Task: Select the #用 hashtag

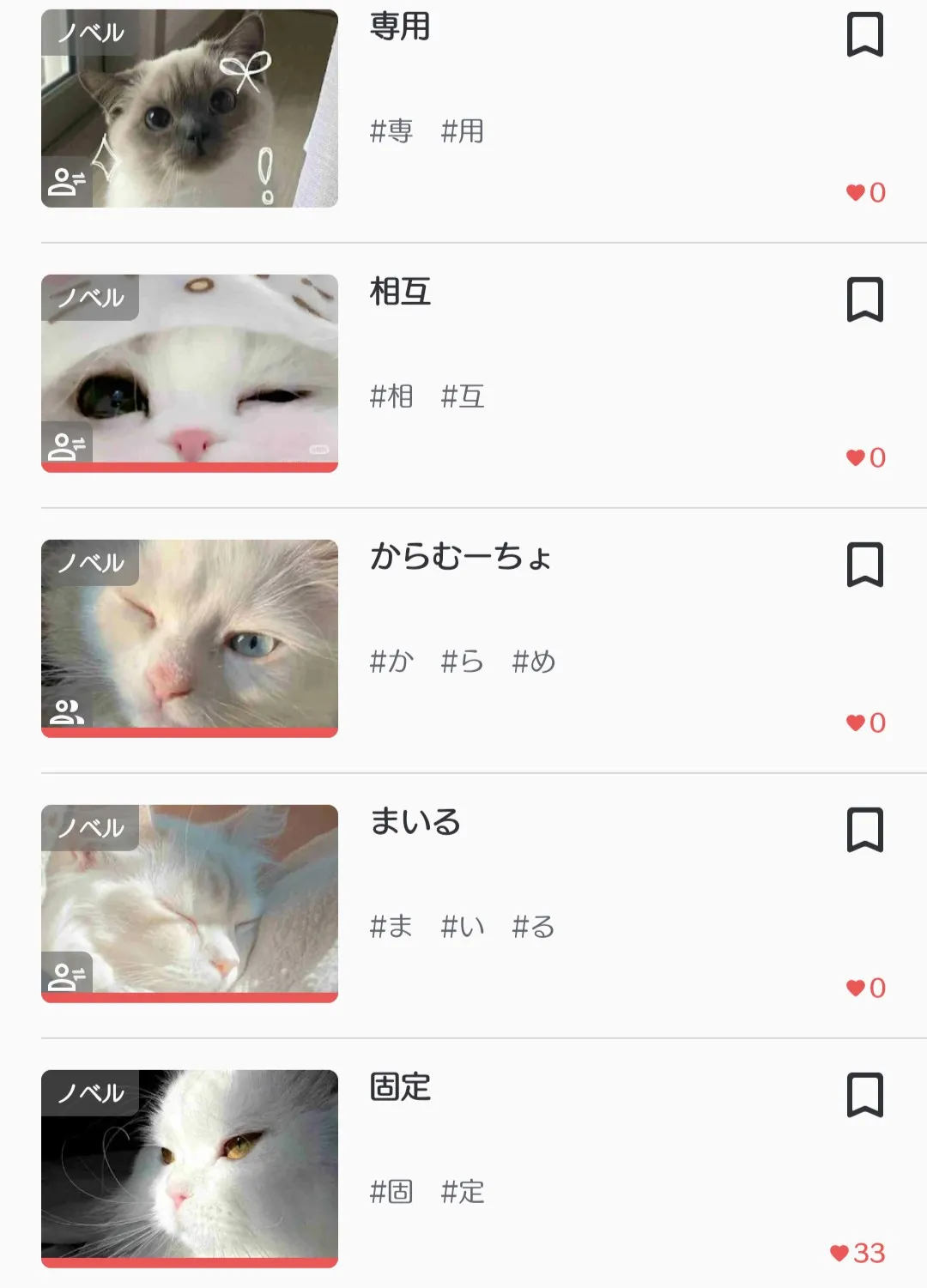Action: tap(463, 131)
